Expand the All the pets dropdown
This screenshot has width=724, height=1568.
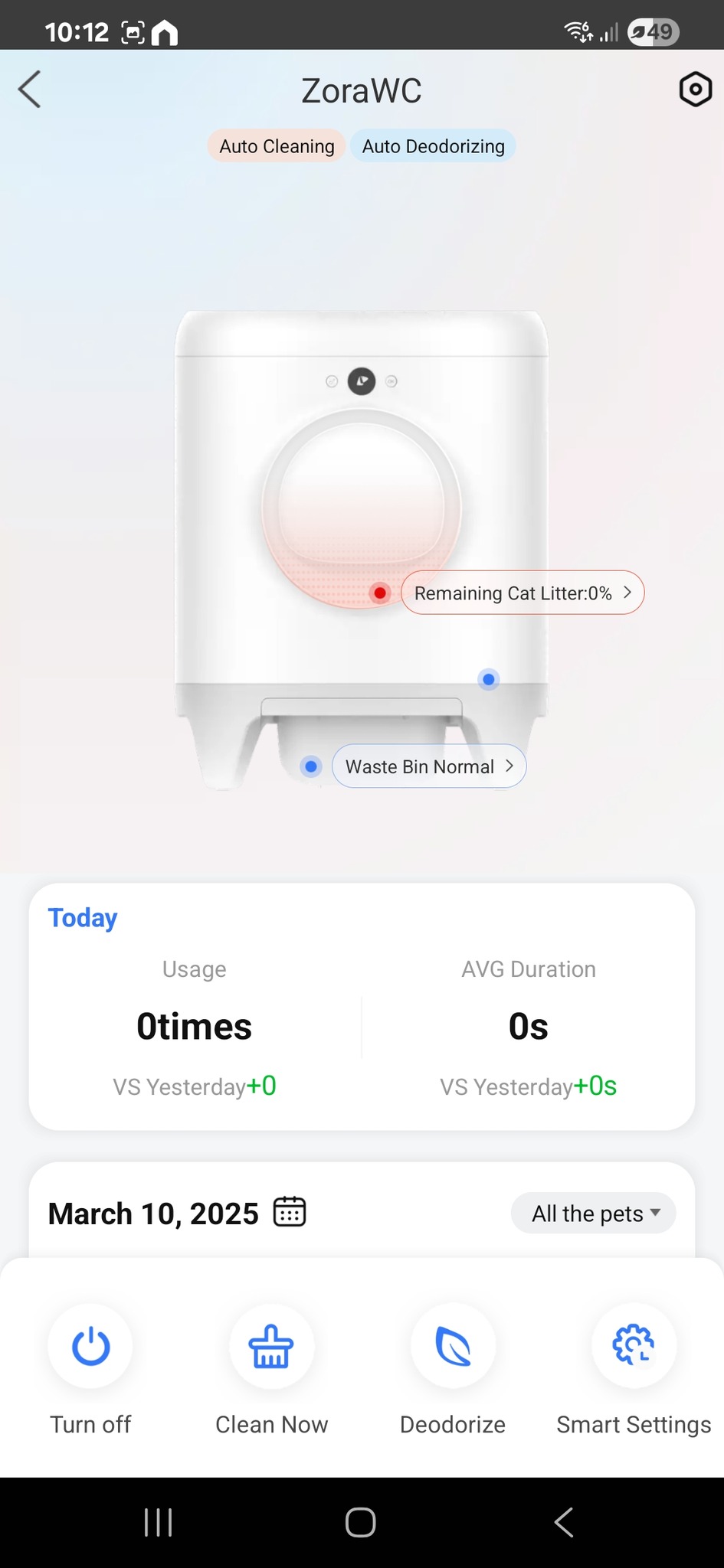point(594,1214)
